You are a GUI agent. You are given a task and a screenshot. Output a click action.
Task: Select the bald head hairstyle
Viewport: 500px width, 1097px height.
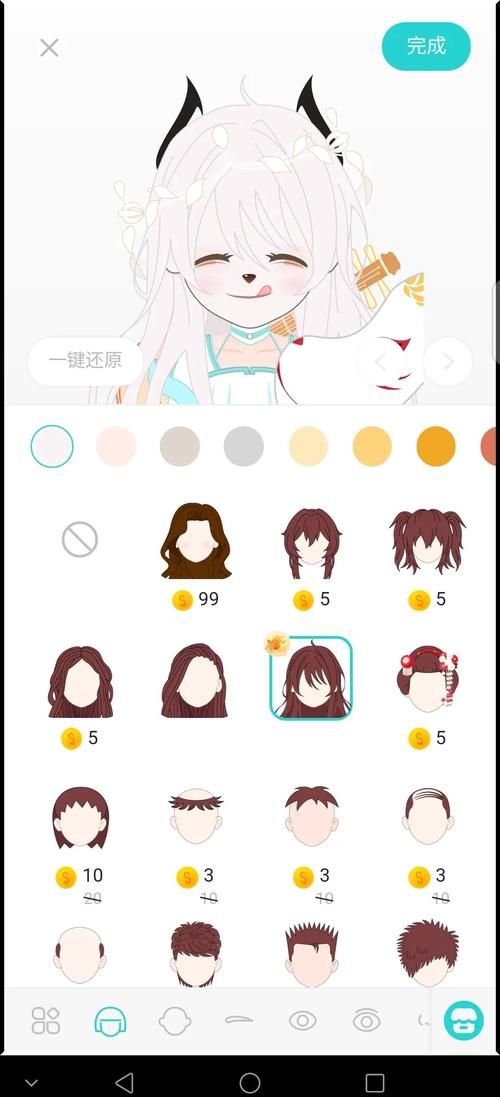pyautogui.click(x=80, y=955)
